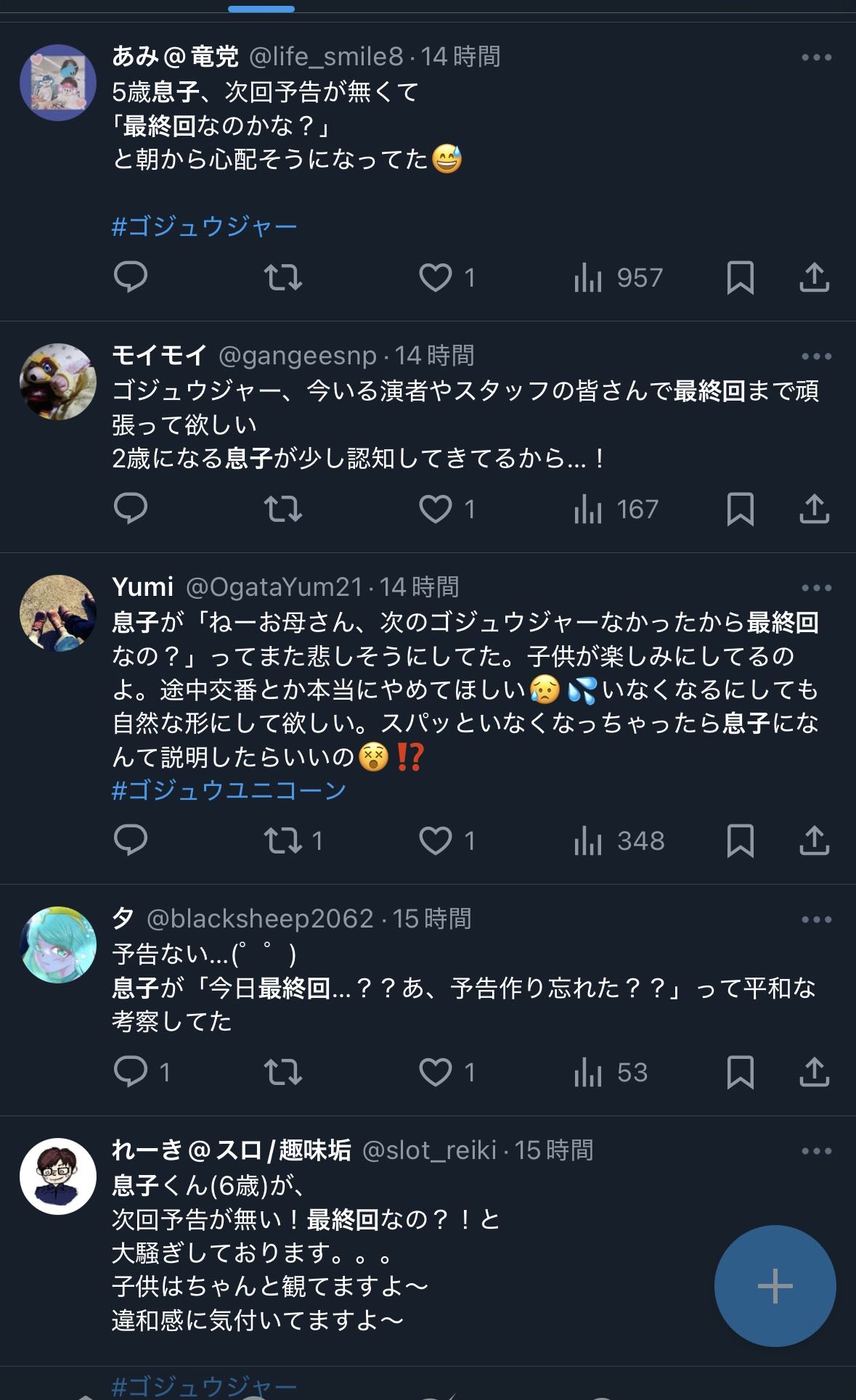Share Yumi's post
856x1400 pixels.
coord(814,841)
